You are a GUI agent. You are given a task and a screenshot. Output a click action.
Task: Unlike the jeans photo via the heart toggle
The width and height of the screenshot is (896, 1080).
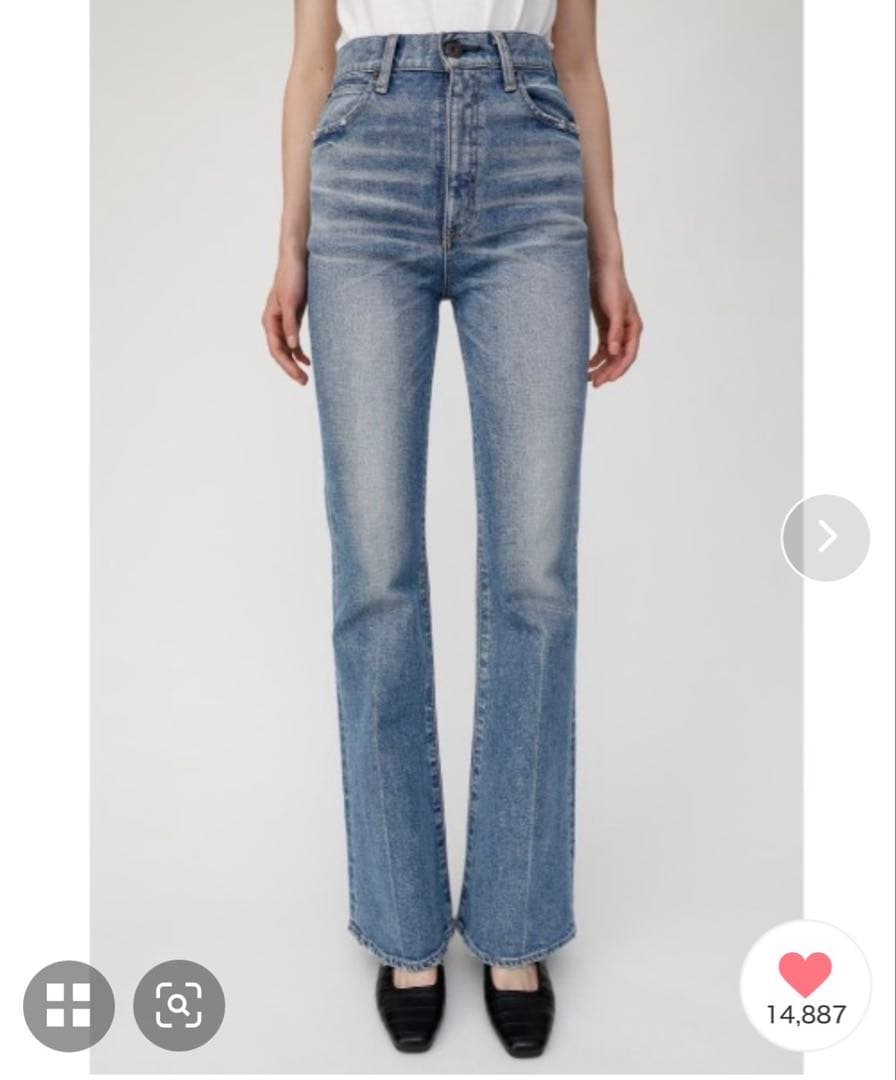pos(806,972)
